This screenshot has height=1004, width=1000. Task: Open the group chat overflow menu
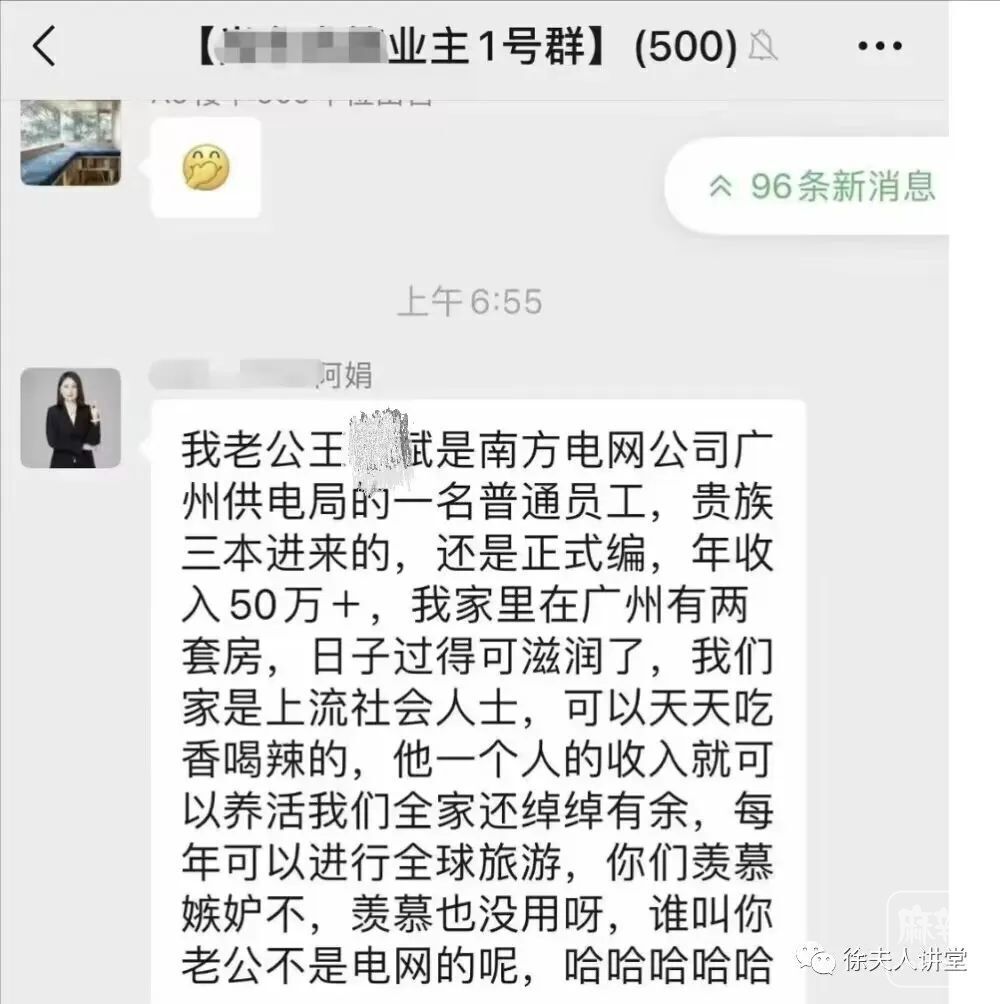(x=880, y=47)
